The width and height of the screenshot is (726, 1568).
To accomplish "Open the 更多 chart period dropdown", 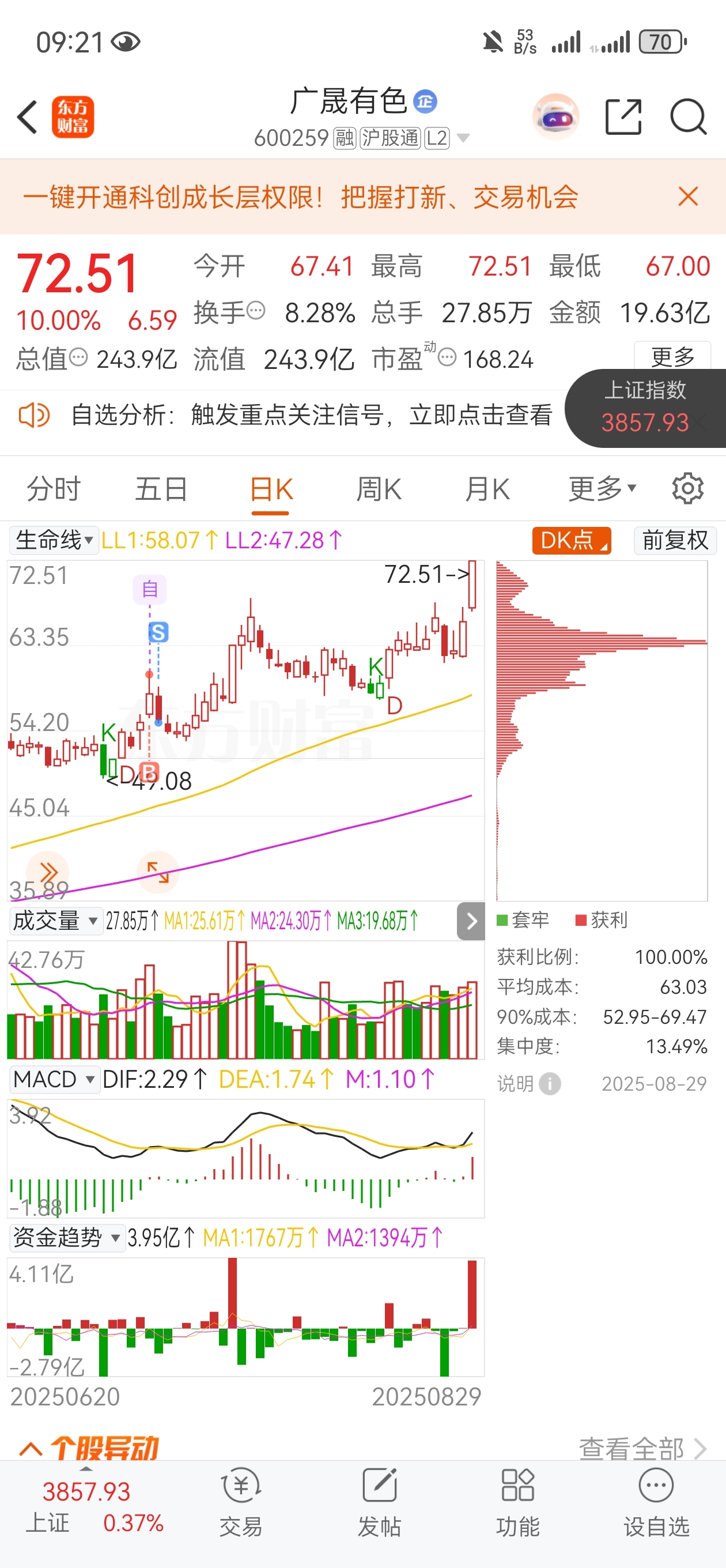I will coord(603,489).
